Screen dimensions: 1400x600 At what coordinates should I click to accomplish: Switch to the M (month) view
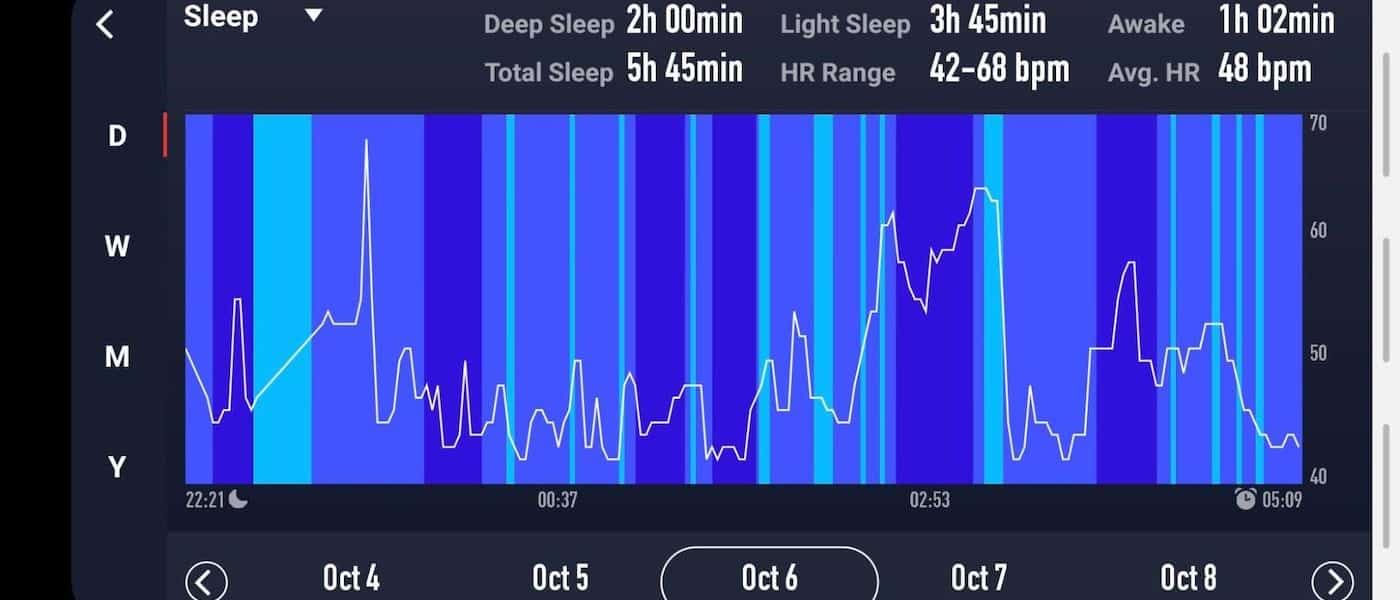117,356
